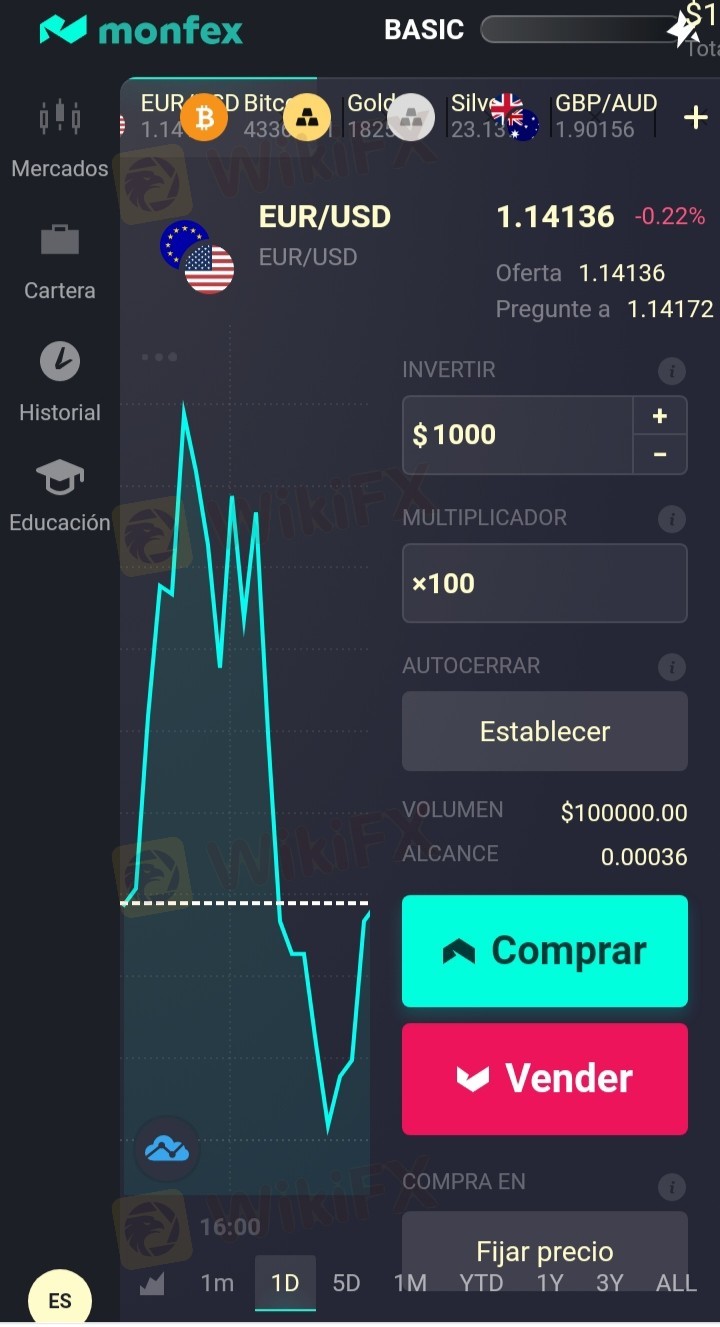The image size is (720, 1327).
Task: Go to Cartera portfolio
Action: [59, 262]
